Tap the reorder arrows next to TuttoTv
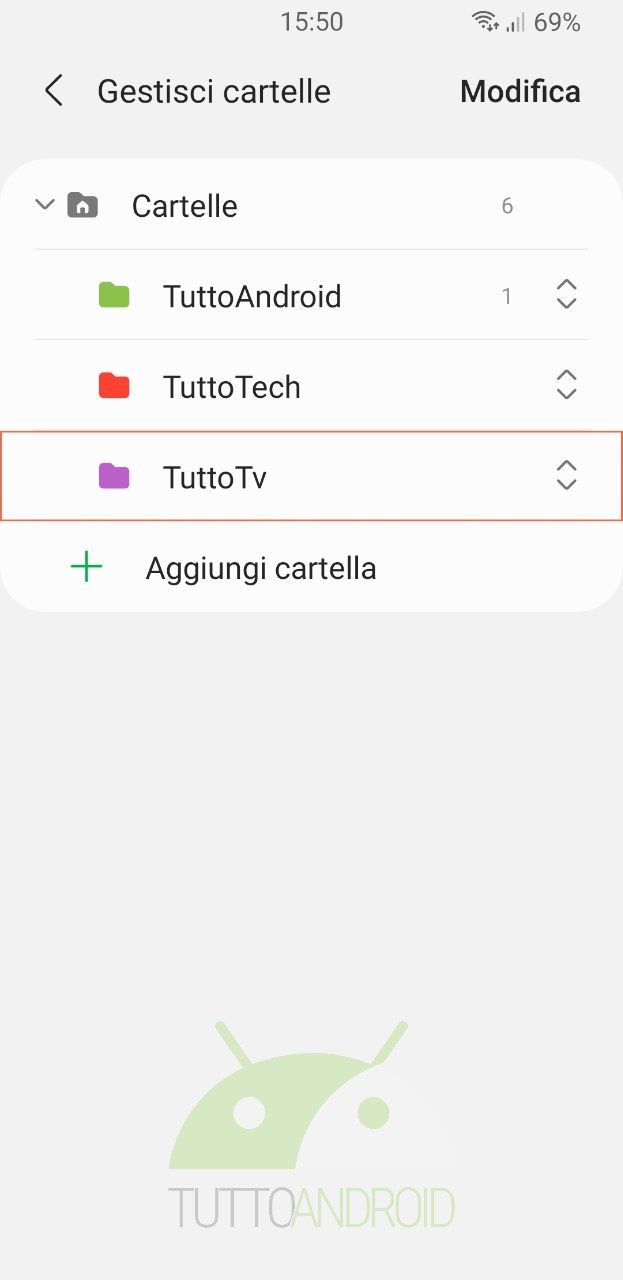Image resolution: width=623 pixels, height=1280 pixels. pos(566,475)
